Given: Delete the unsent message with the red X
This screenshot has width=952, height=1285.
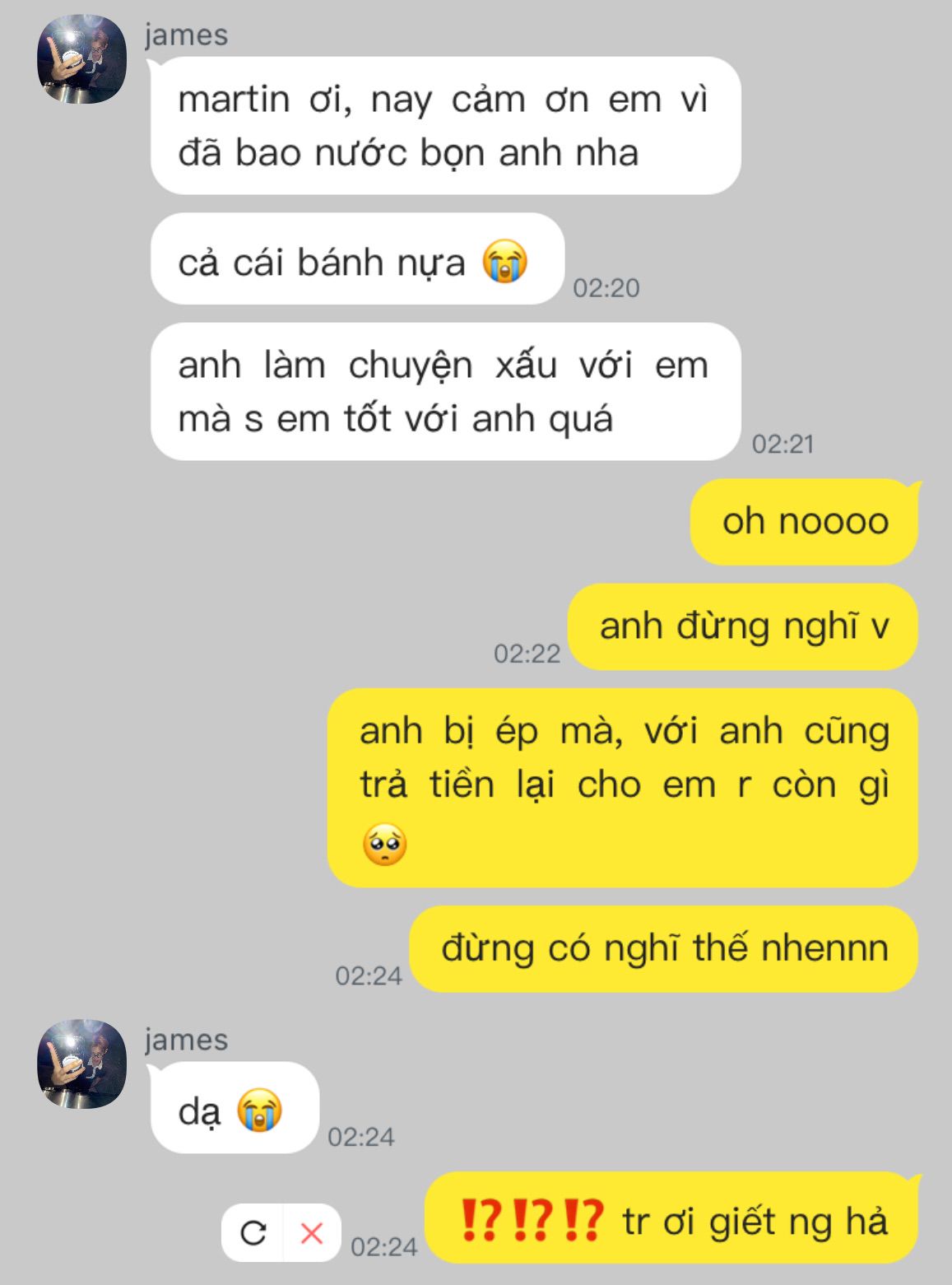Looking at the screenshot, I should point(312,1232).
